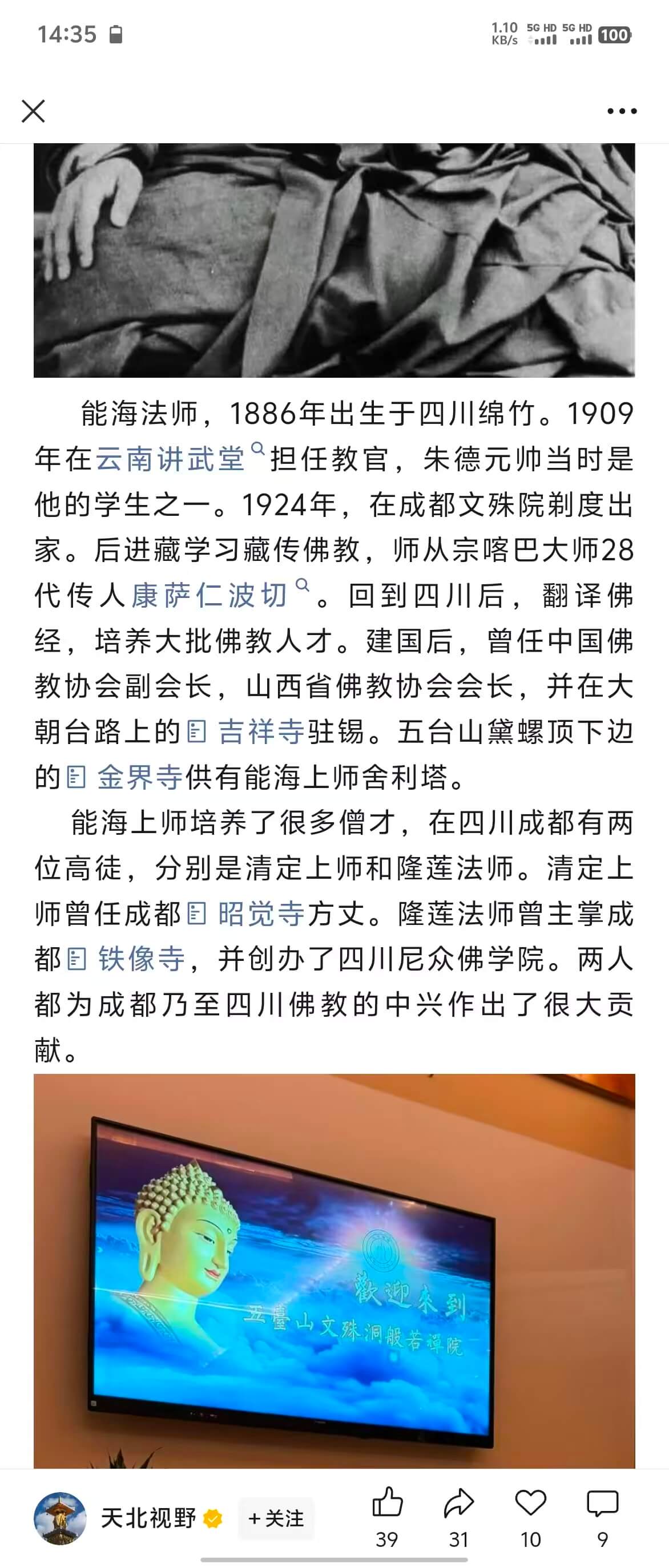Open the 铁像寺 link

140,959
